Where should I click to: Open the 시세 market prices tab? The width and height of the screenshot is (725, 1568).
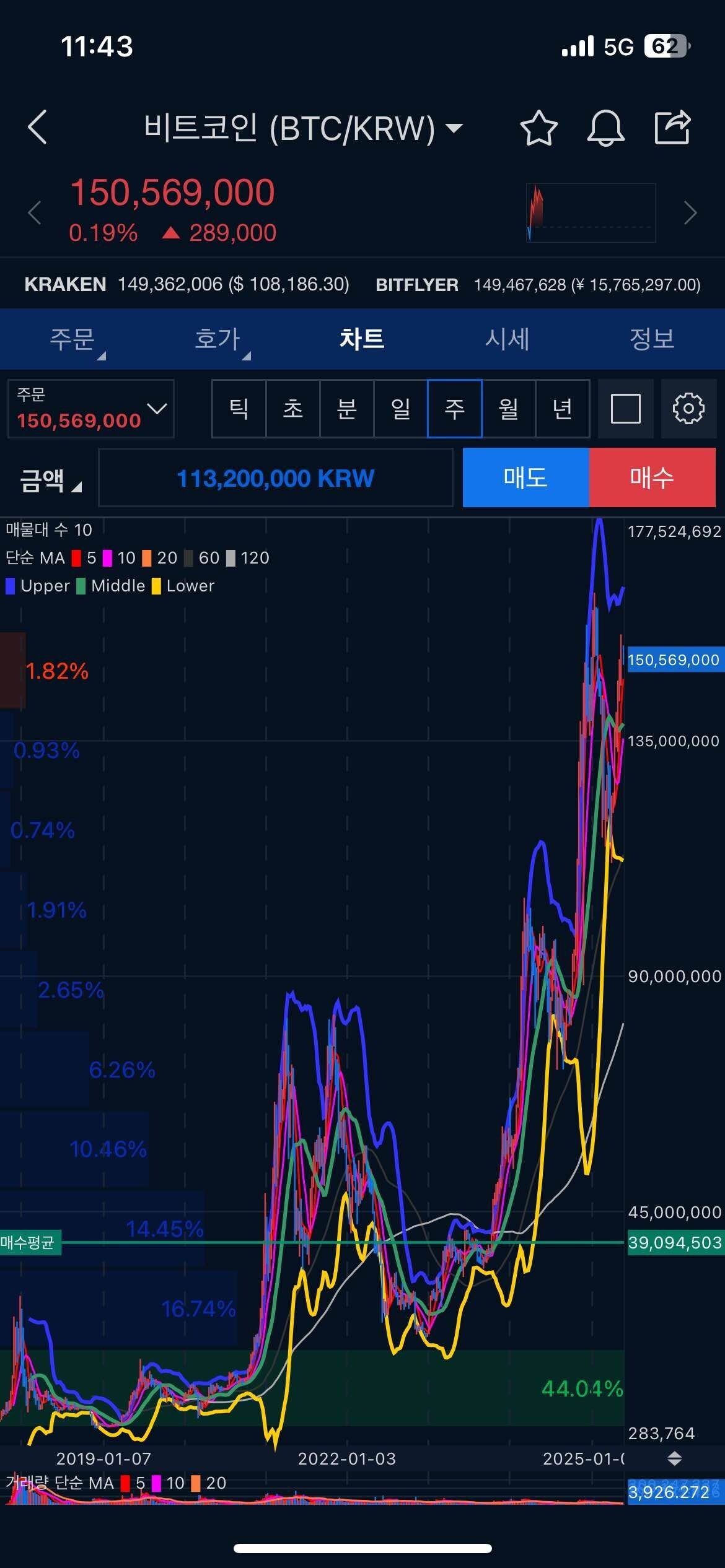pyautogui.click(x=507, y=339)
